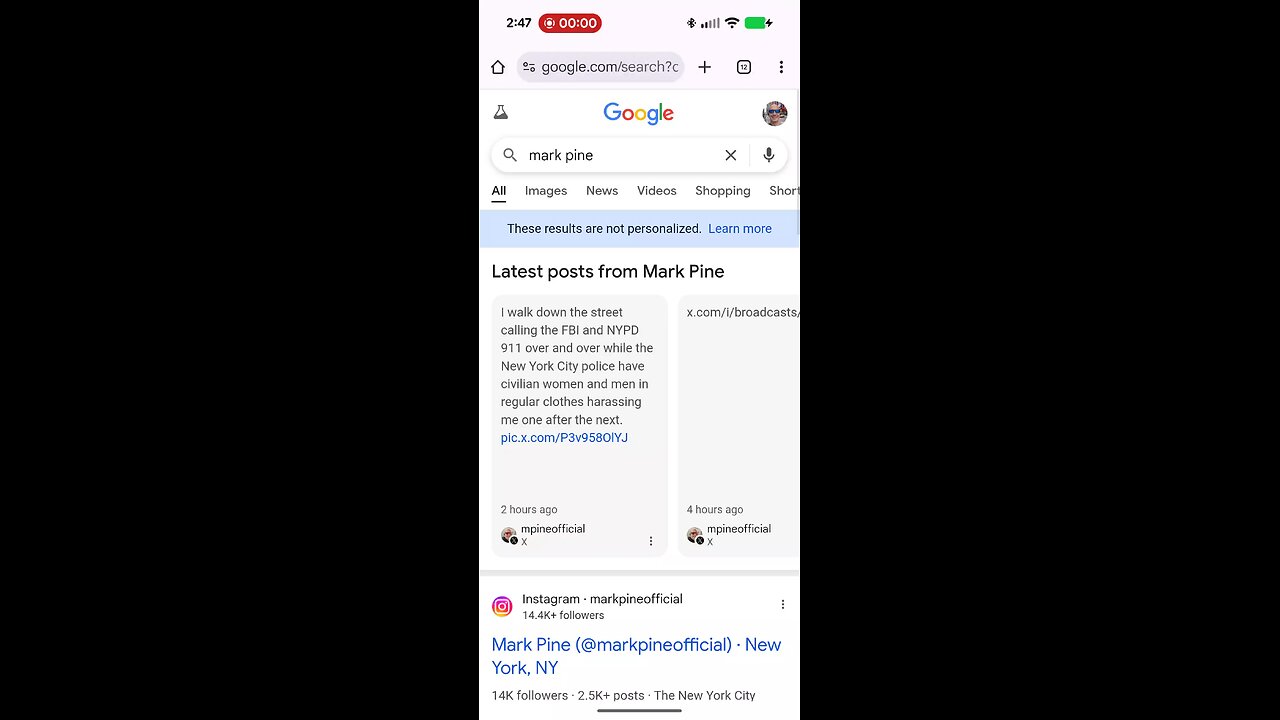The width and height of the screenshot is (1280, 720).
Task: Open options for the 2 hours ago post
Action: coord(651,541)
